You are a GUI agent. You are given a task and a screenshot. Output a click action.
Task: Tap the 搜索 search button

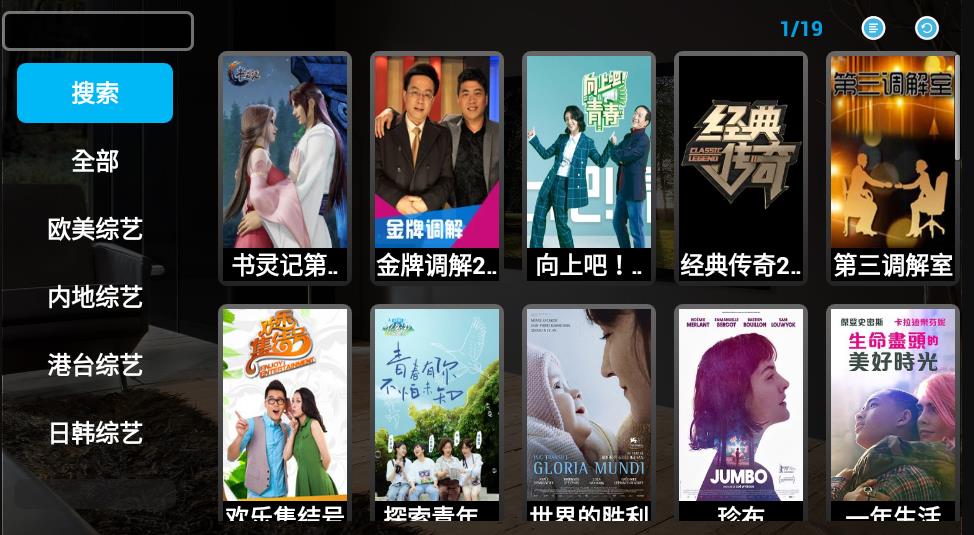[95, 93]
